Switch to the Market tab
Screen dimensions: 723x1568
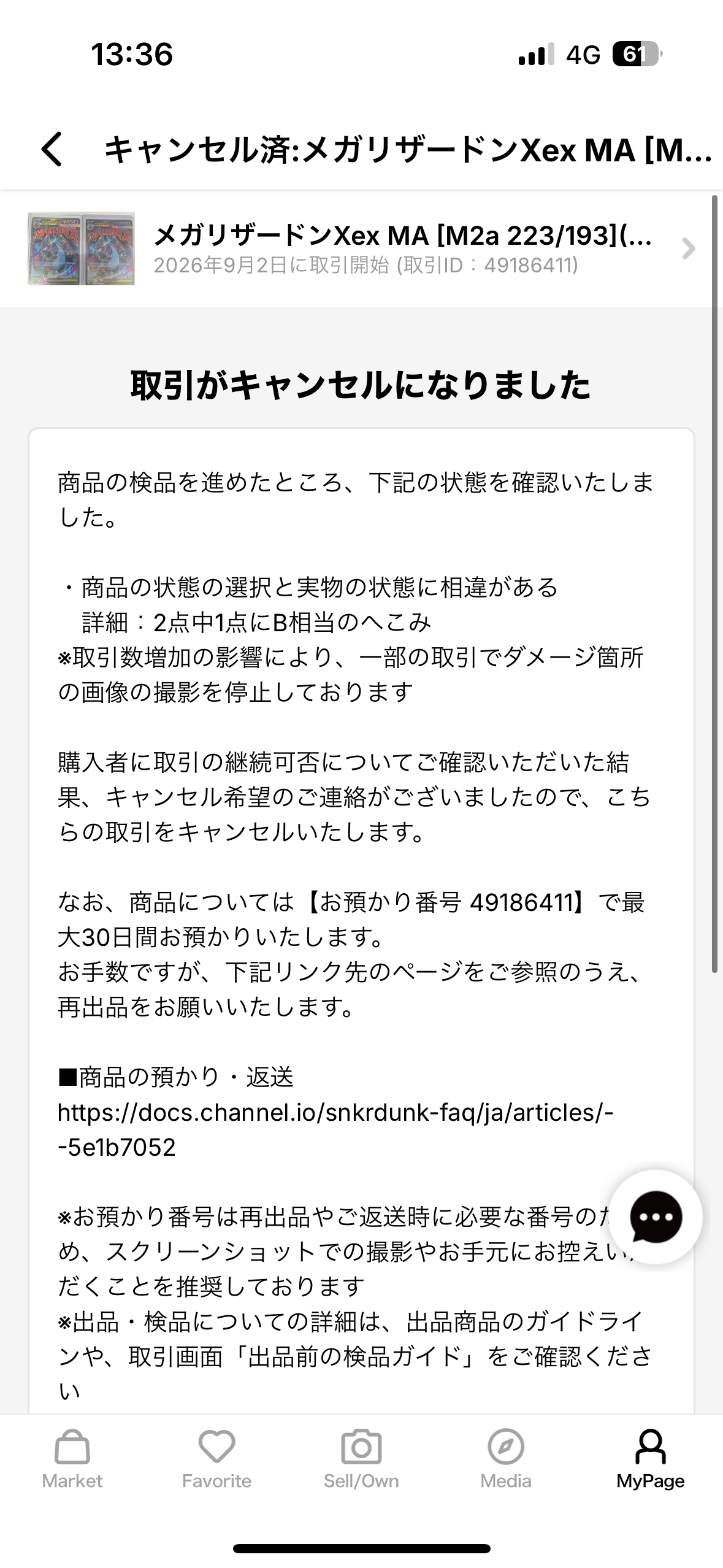(x=72, y=1460)
